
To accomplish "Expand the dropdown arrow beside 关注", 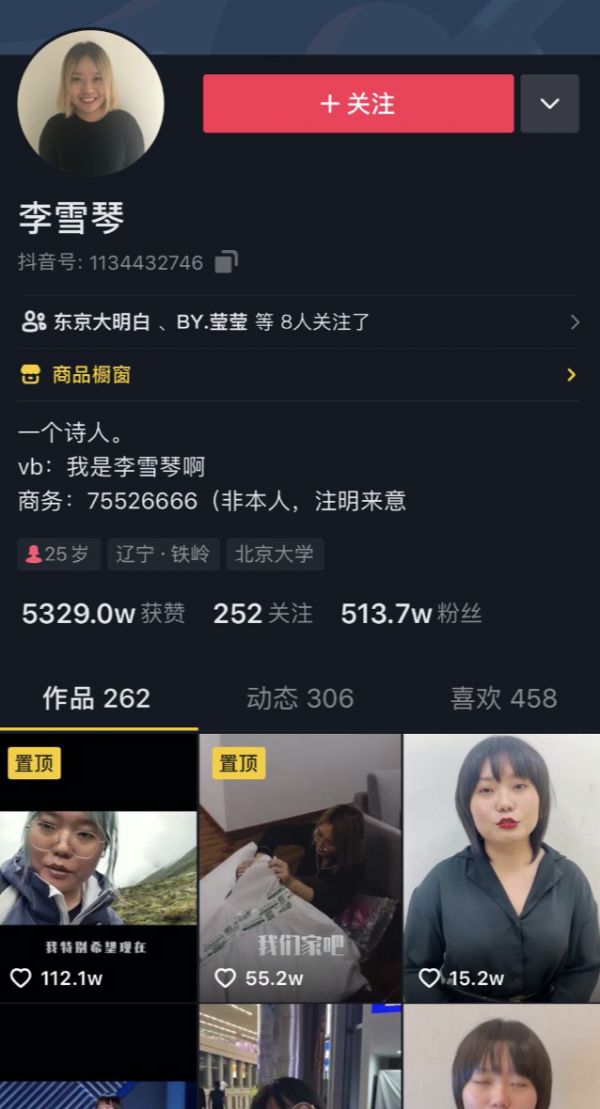I will pyautogui.click(x=549, y=103).
